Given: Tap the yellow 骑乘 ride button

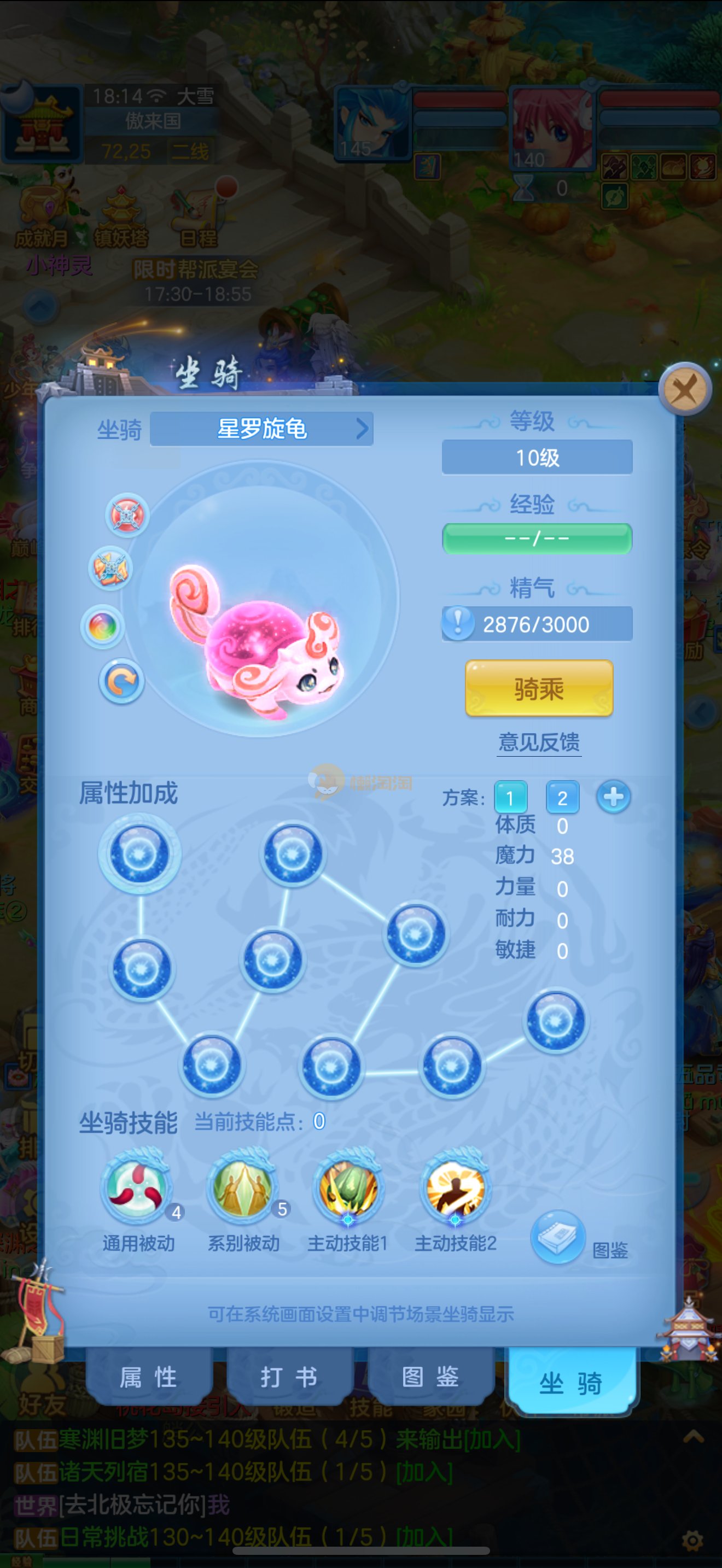Looking at the screenshot, I should [x=538, y=688].
